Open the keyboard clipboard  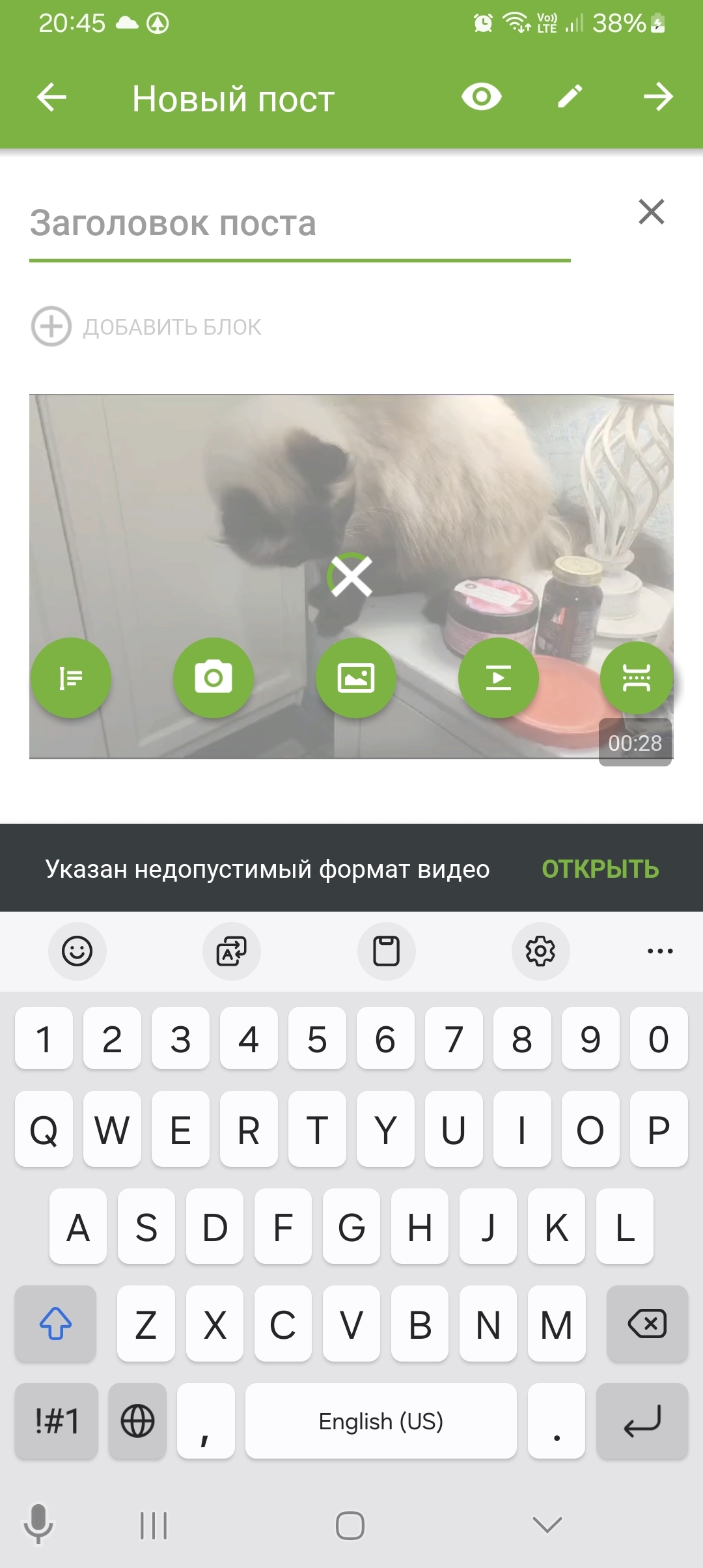(386, 951)
